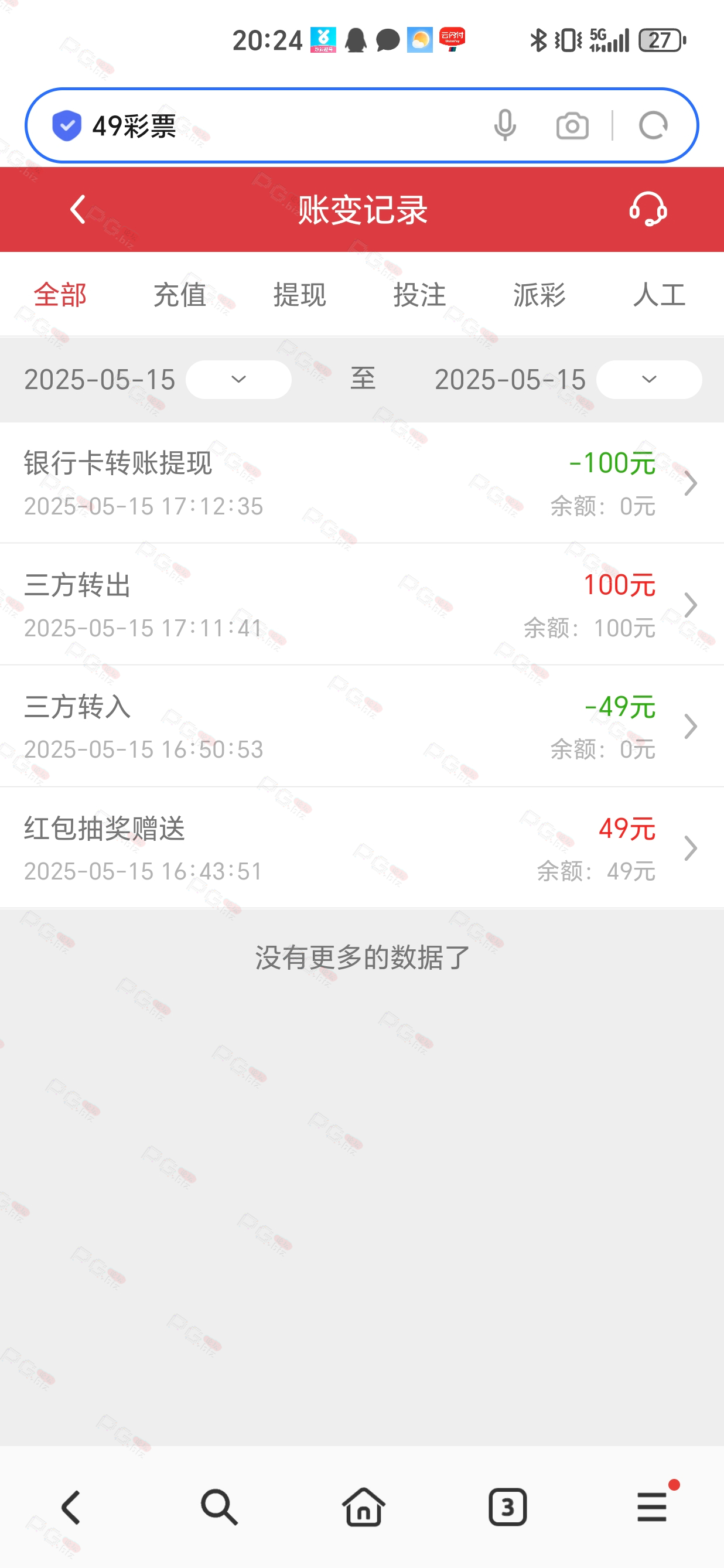Open the 三方转入 record details
The height and width of the screenshot is (1568, 724).
pyautogui.click(x=362, y=726)
